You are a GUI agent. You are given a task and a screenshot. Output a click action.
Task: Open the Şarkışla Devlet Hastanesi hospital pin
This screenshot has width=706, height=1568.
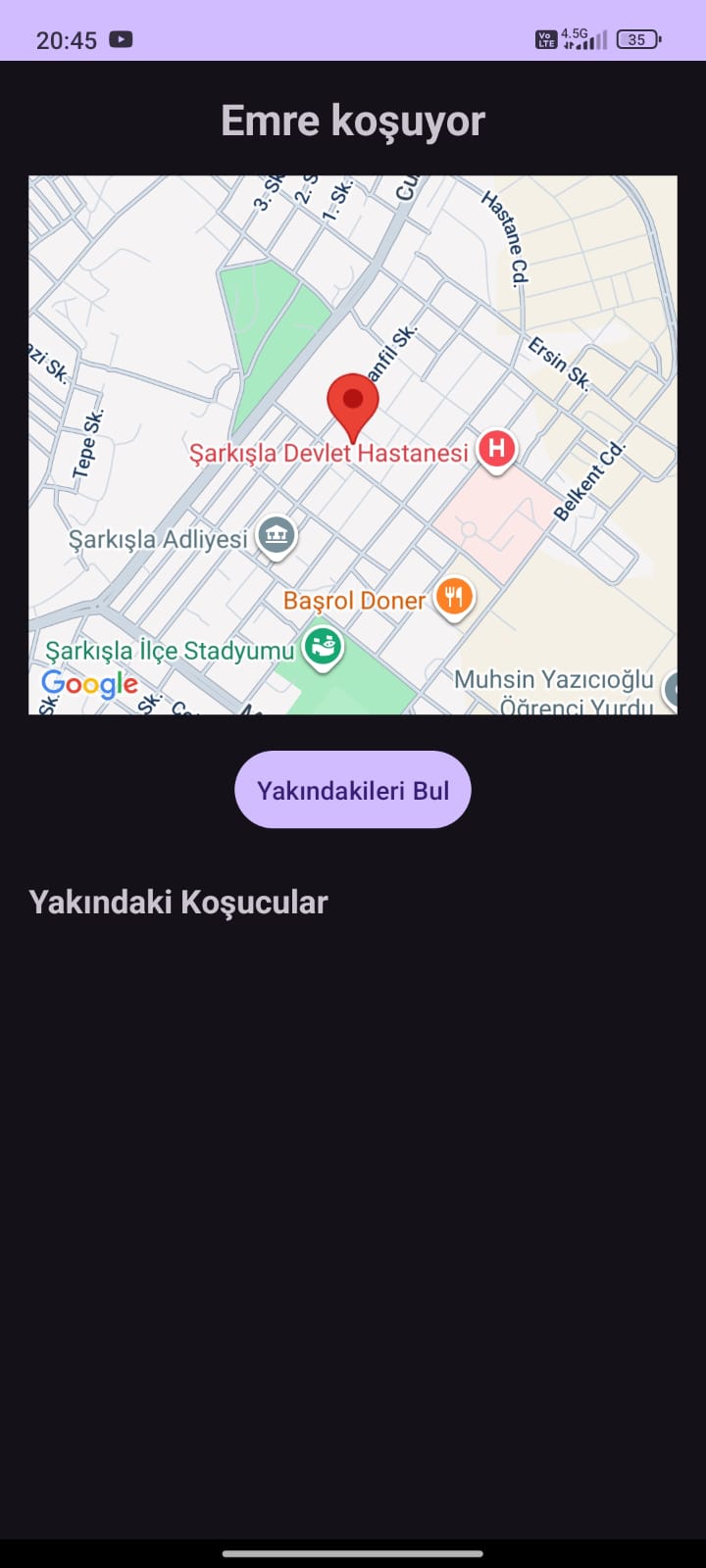pyautogui.click(x=496, y=450)
